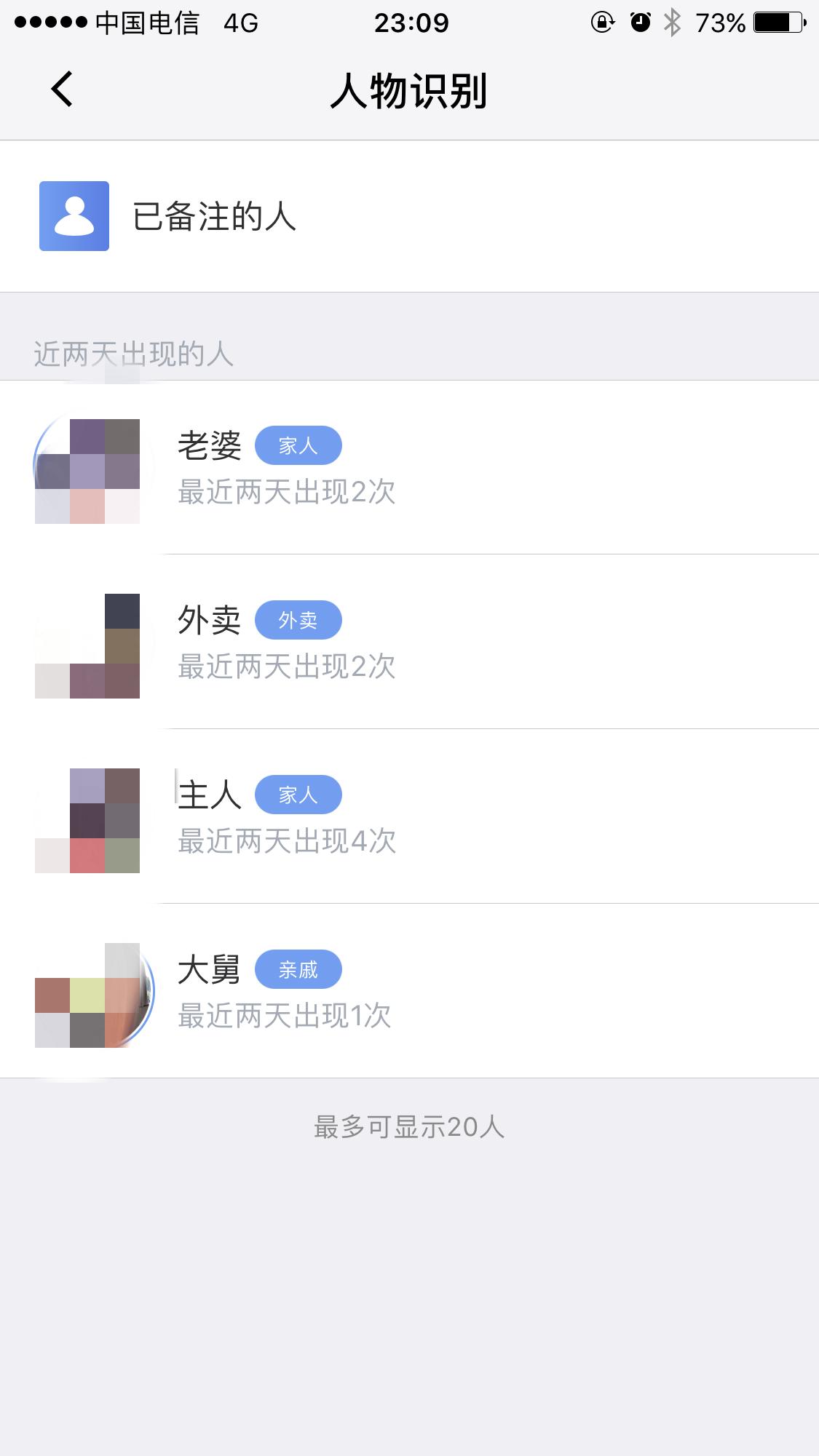The width and height of the screenshot is (819, 1456).
Task: Tap the 外卖 person's avatar image
Action: coord(87,644)
